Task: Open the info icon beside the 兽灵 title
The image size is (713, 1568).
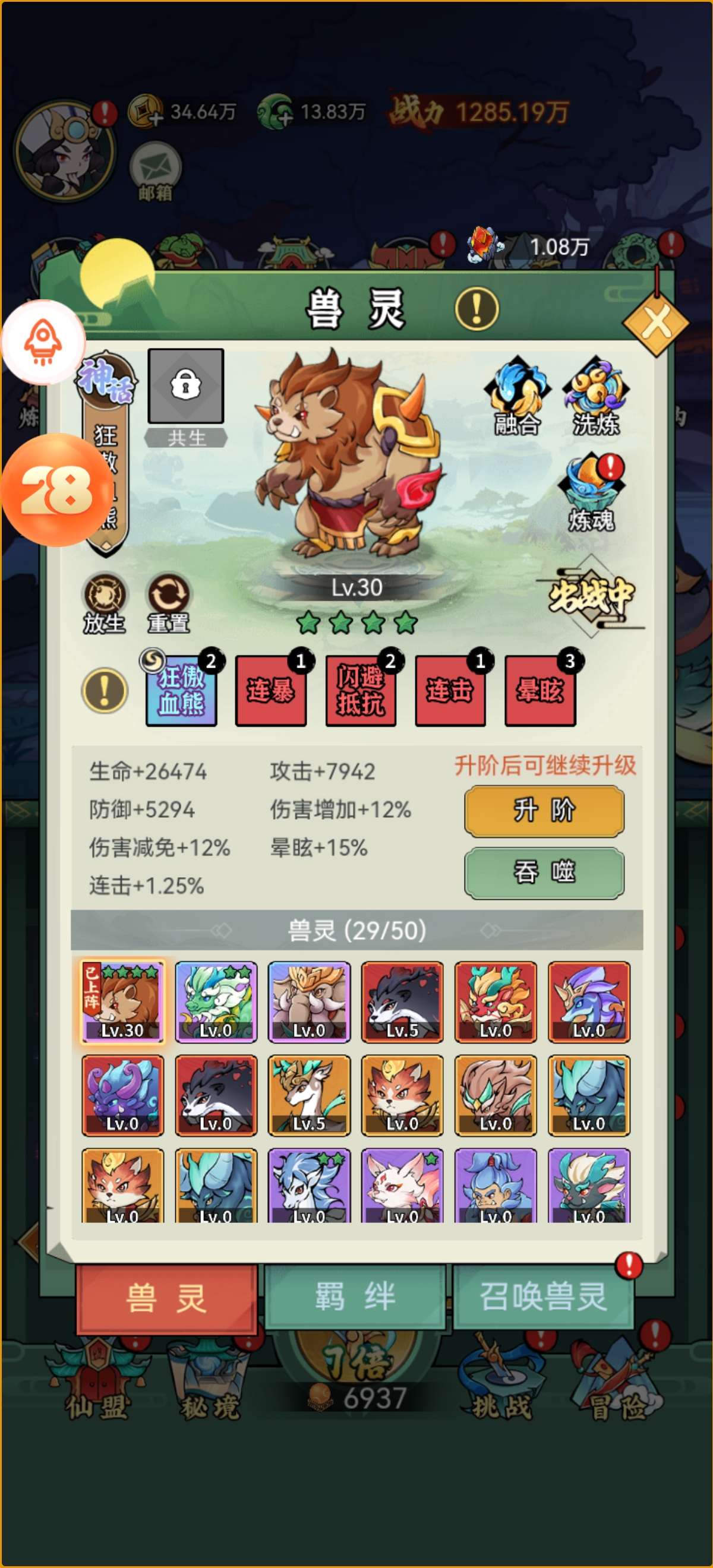Action: tap(477, 309)
